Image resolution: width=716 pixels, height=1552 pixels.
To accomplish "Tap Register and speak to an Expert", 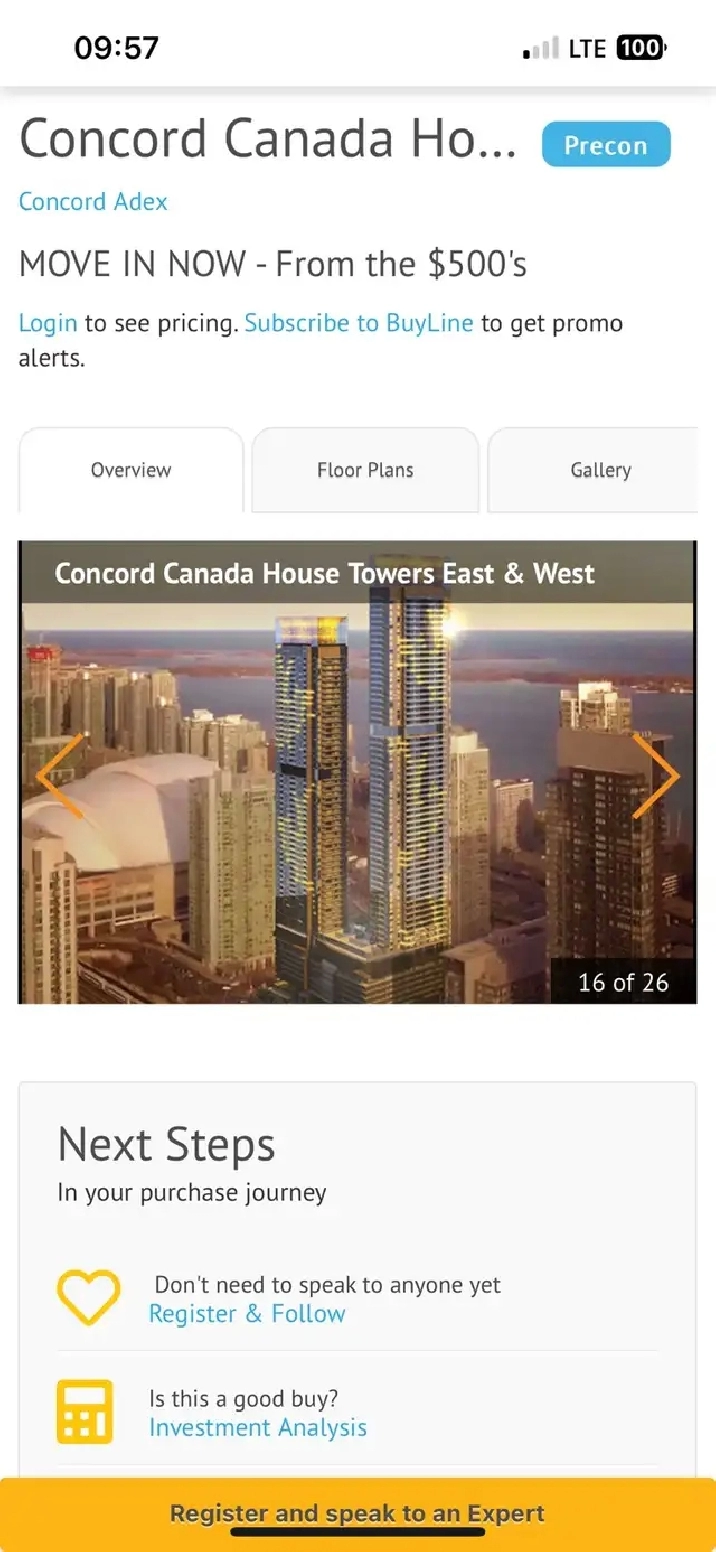I will (x=358, y=1514).
